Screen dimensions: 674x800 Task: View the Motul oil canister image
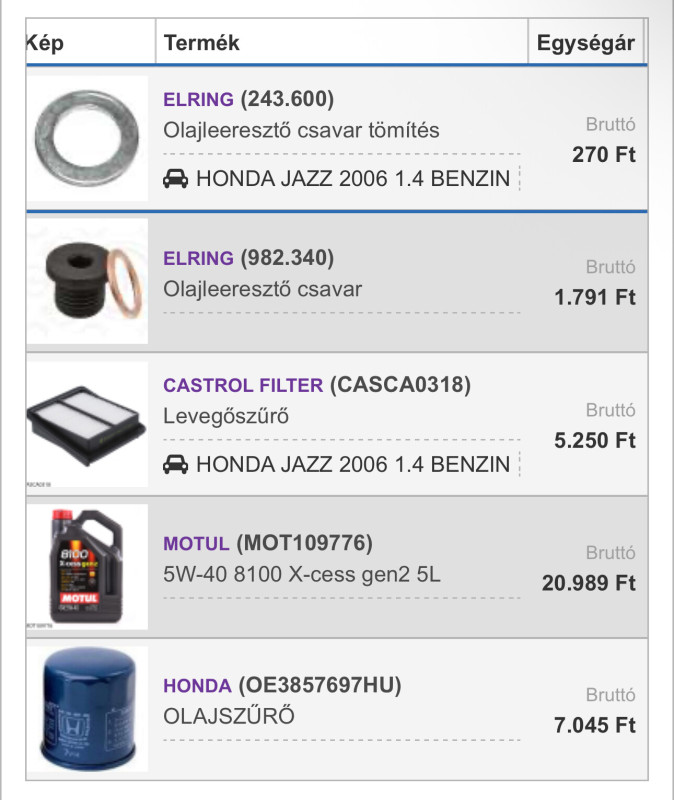point(86,566)
